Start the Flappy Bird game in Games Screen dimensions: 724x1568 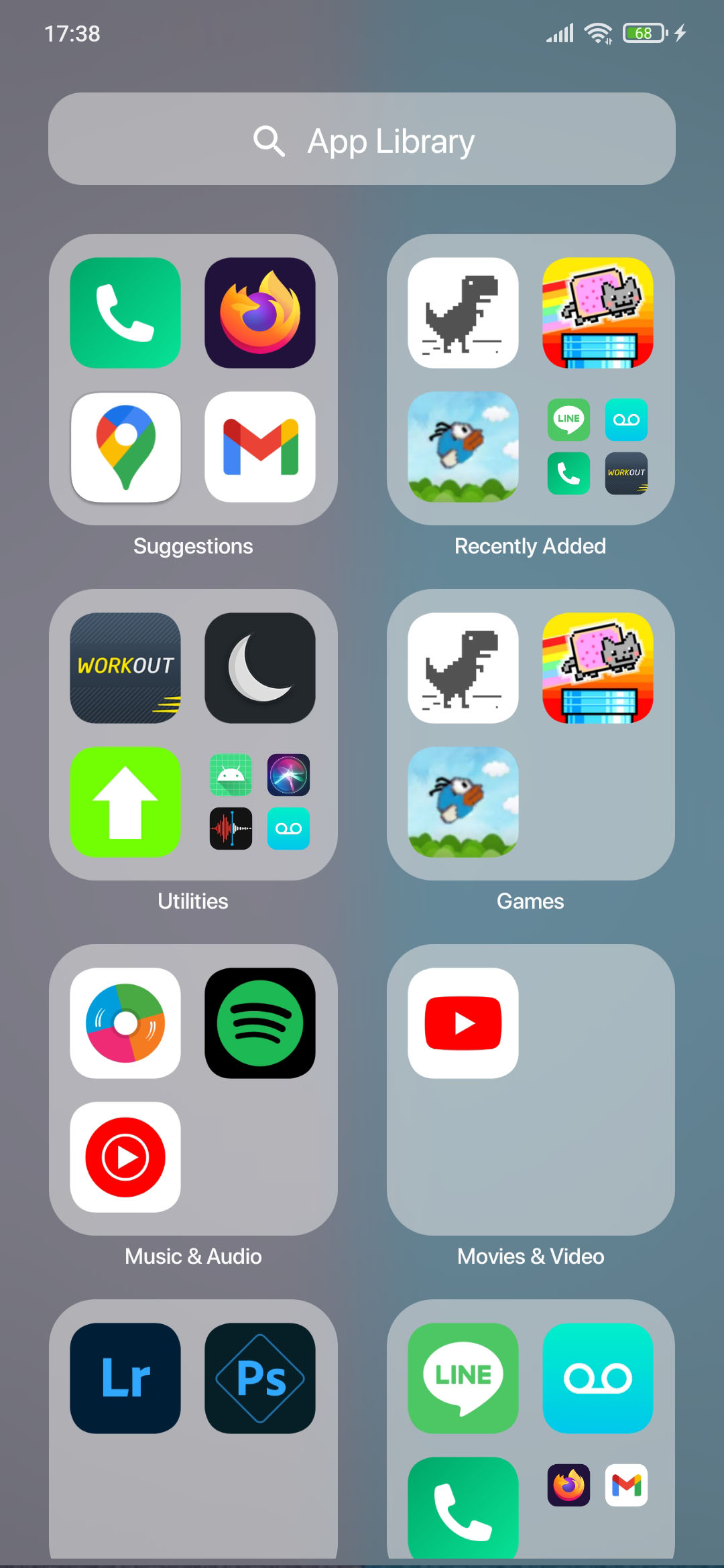pos(463,803)
